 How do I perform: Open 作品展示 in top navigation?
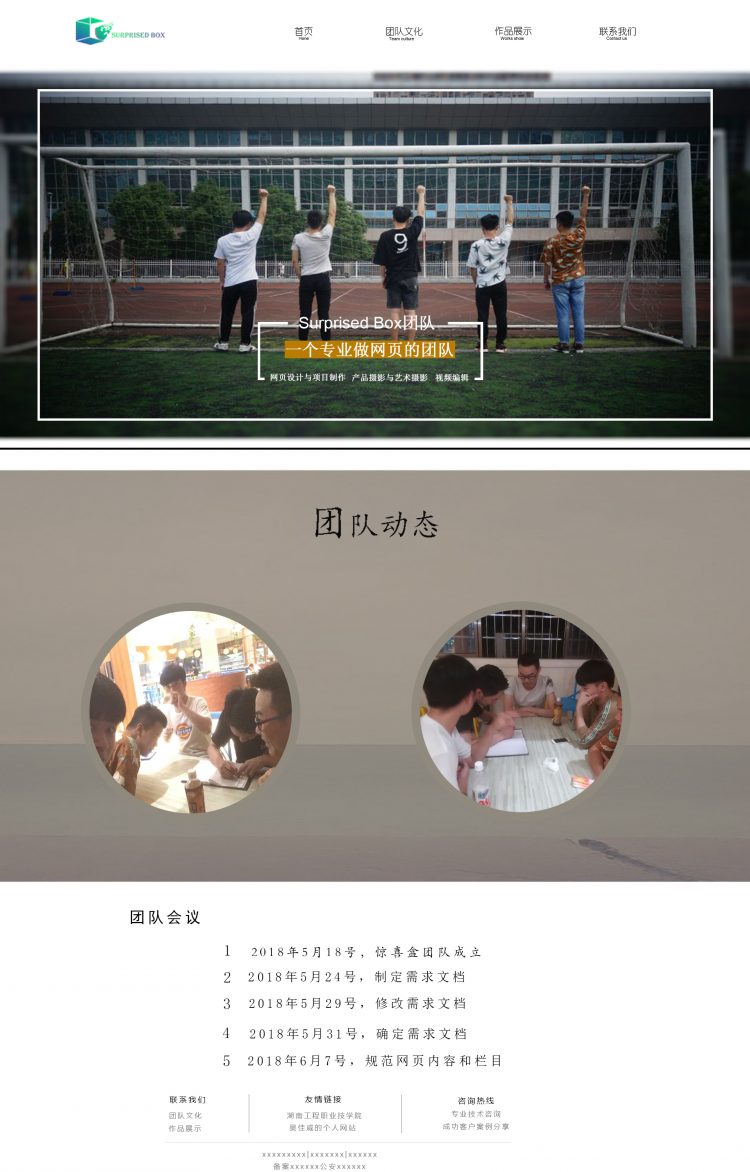coord(512,33)
